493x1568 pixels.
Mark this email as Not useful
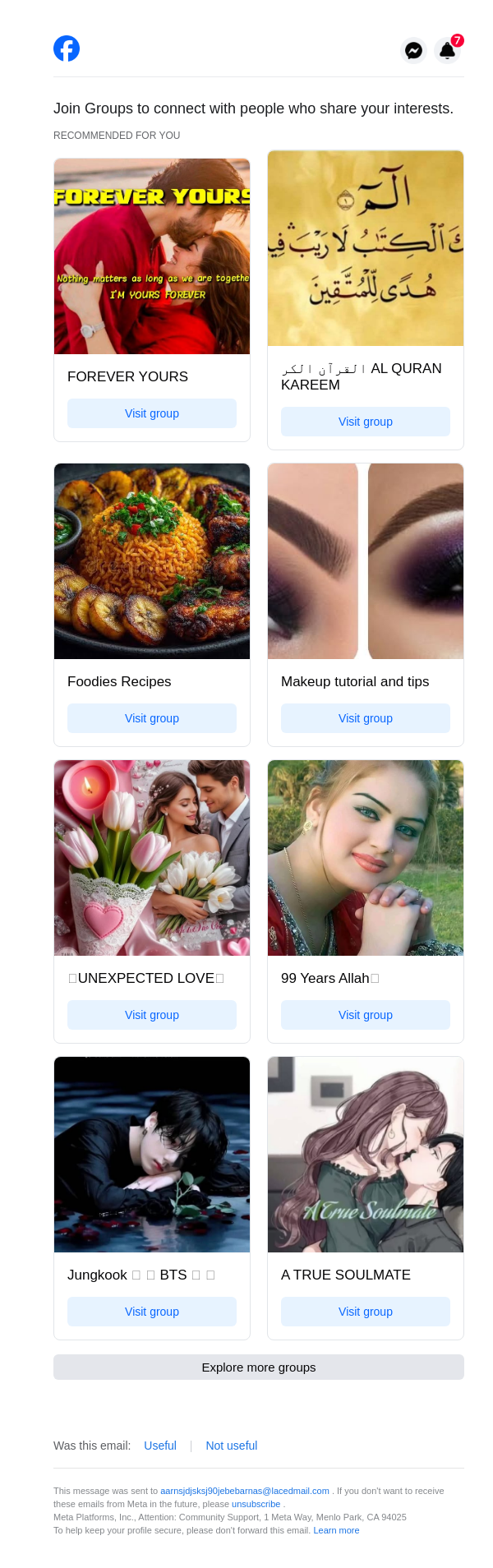point(232,1446)
